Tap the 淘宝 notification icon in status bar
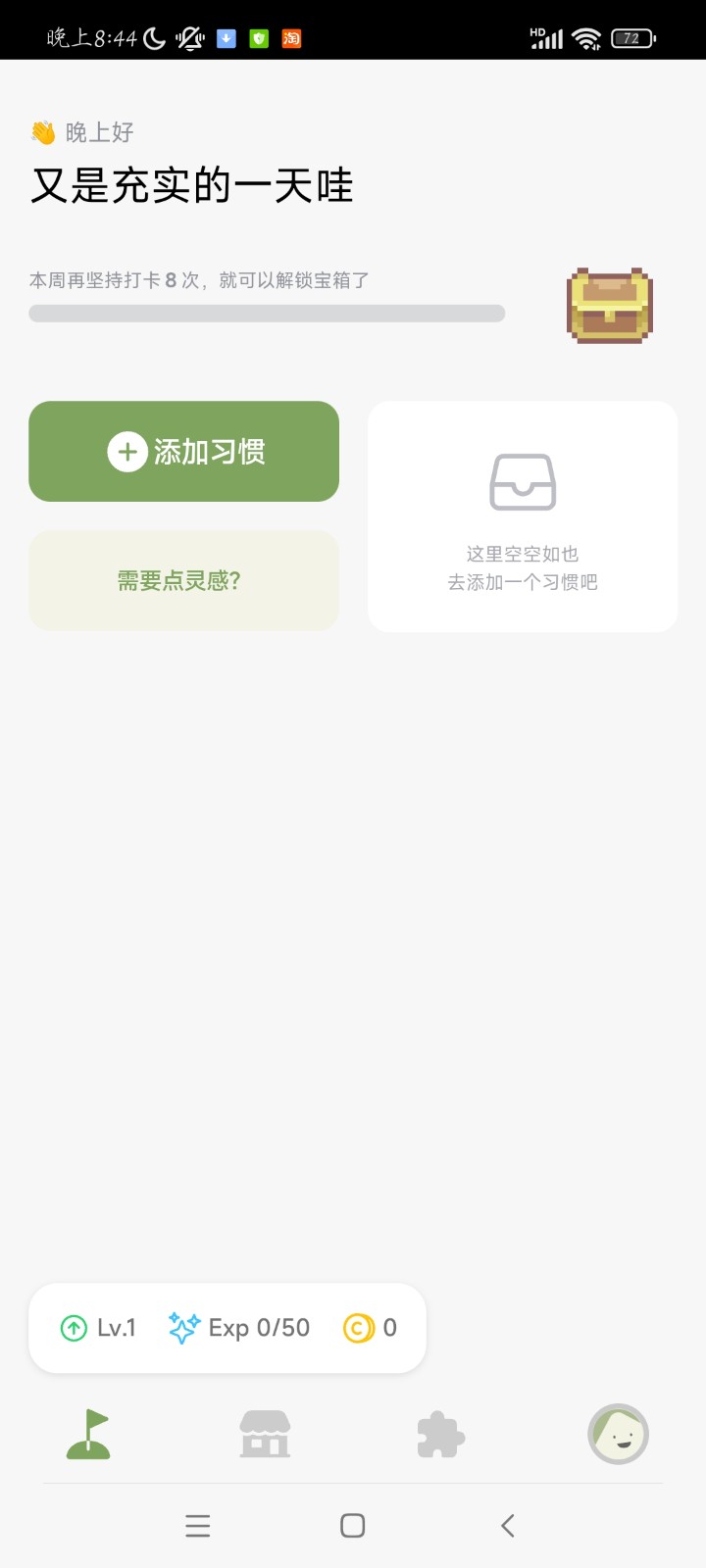The height and width of the screenshot is (1568, 706). pos(290,37)
